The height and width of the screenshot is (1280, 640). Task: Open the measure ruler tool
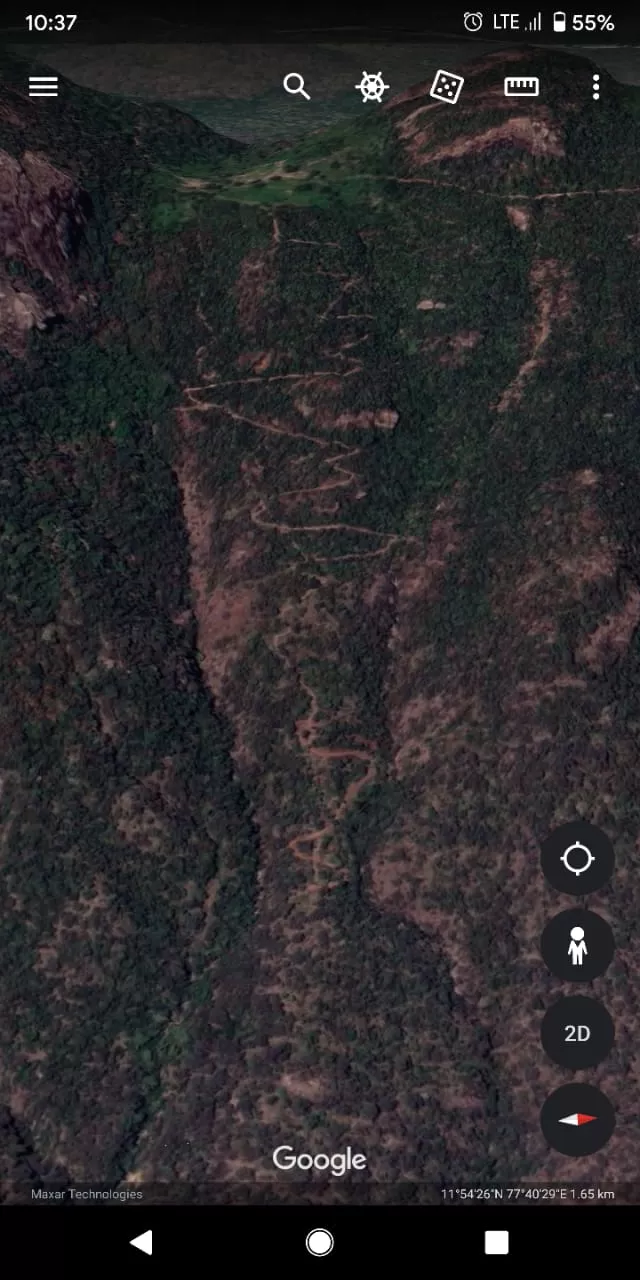pos(521,87)
